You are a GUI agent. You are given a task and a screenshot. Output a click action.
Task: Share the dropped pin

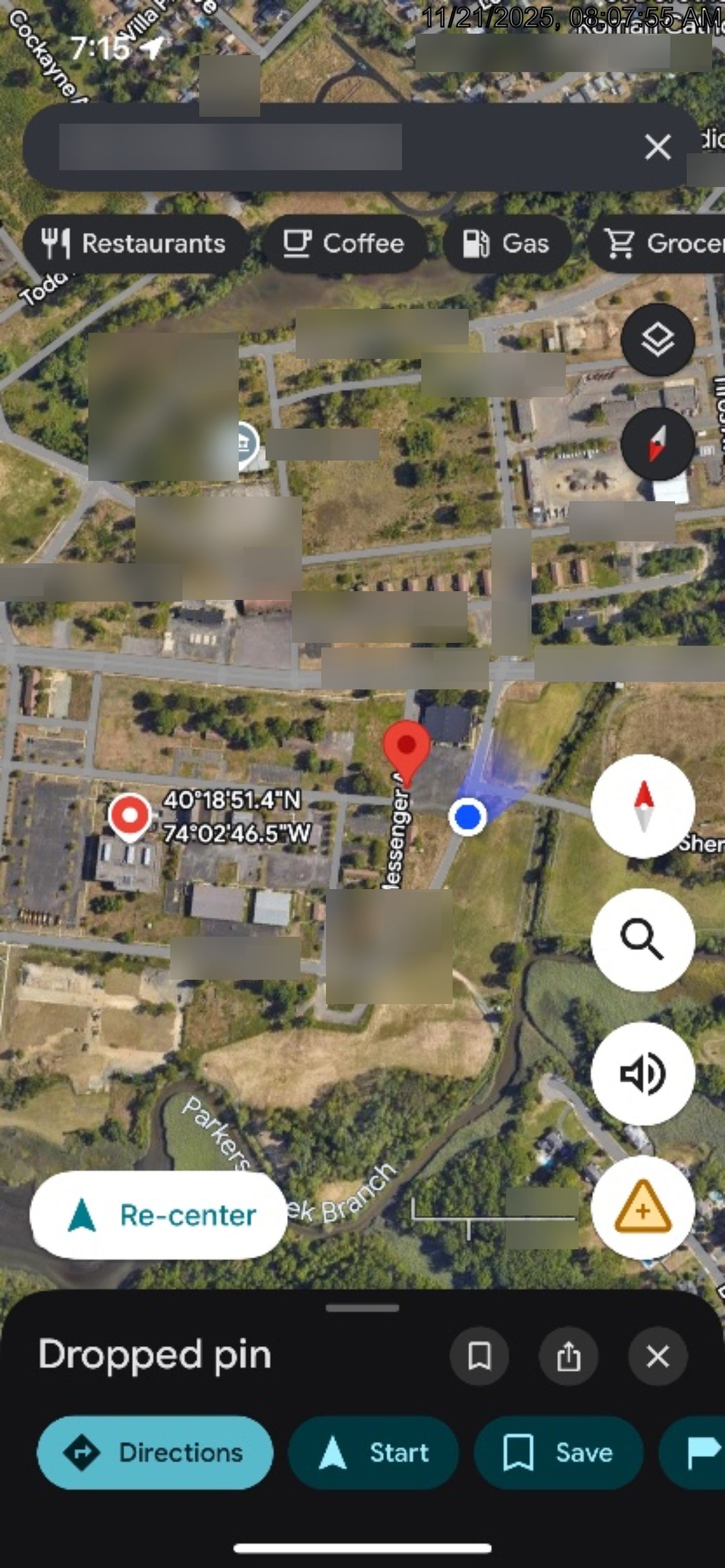pos(569,1357)
